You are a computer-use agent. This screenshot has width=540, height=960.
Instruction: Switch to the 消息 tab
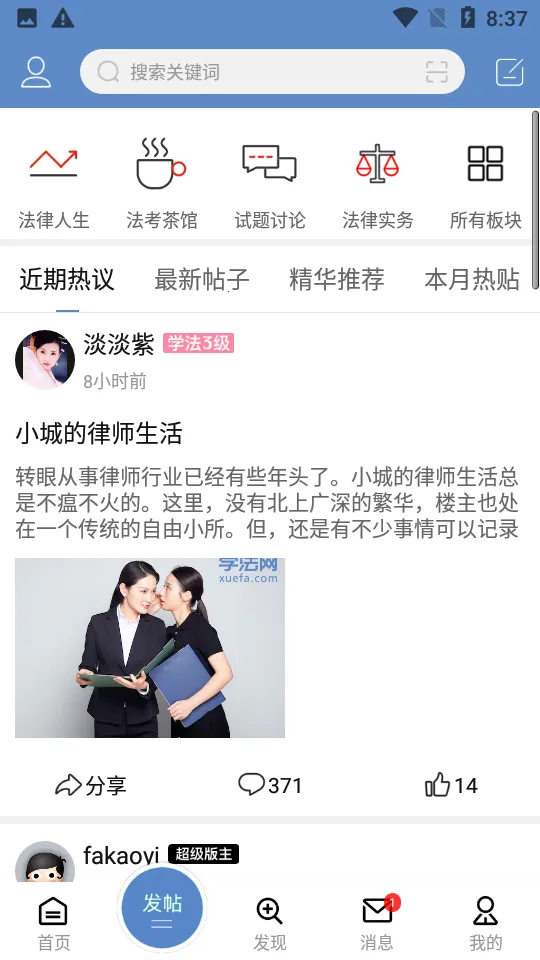(377, 924)
